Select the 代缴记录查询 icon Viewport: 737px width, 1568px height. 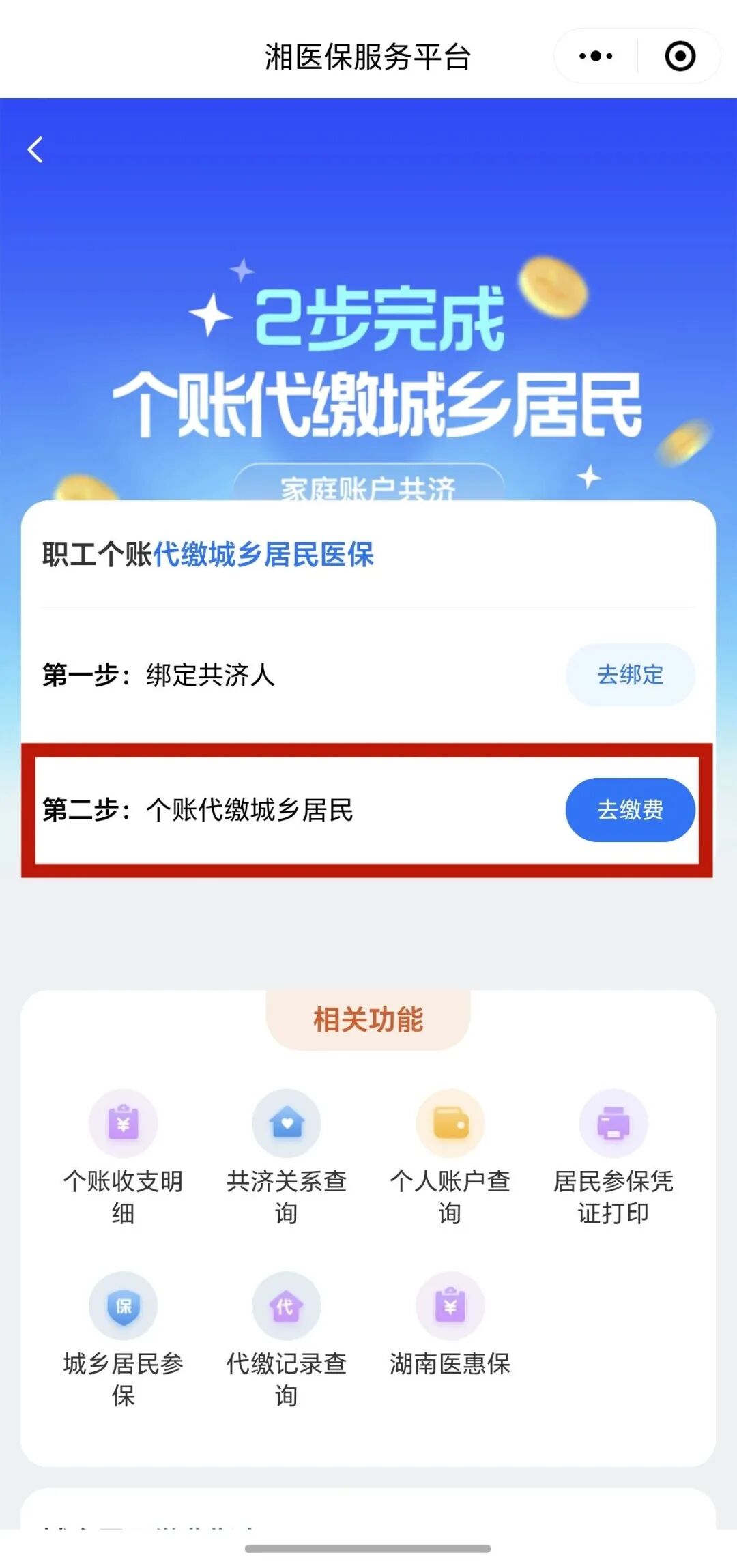[287, 1305]
